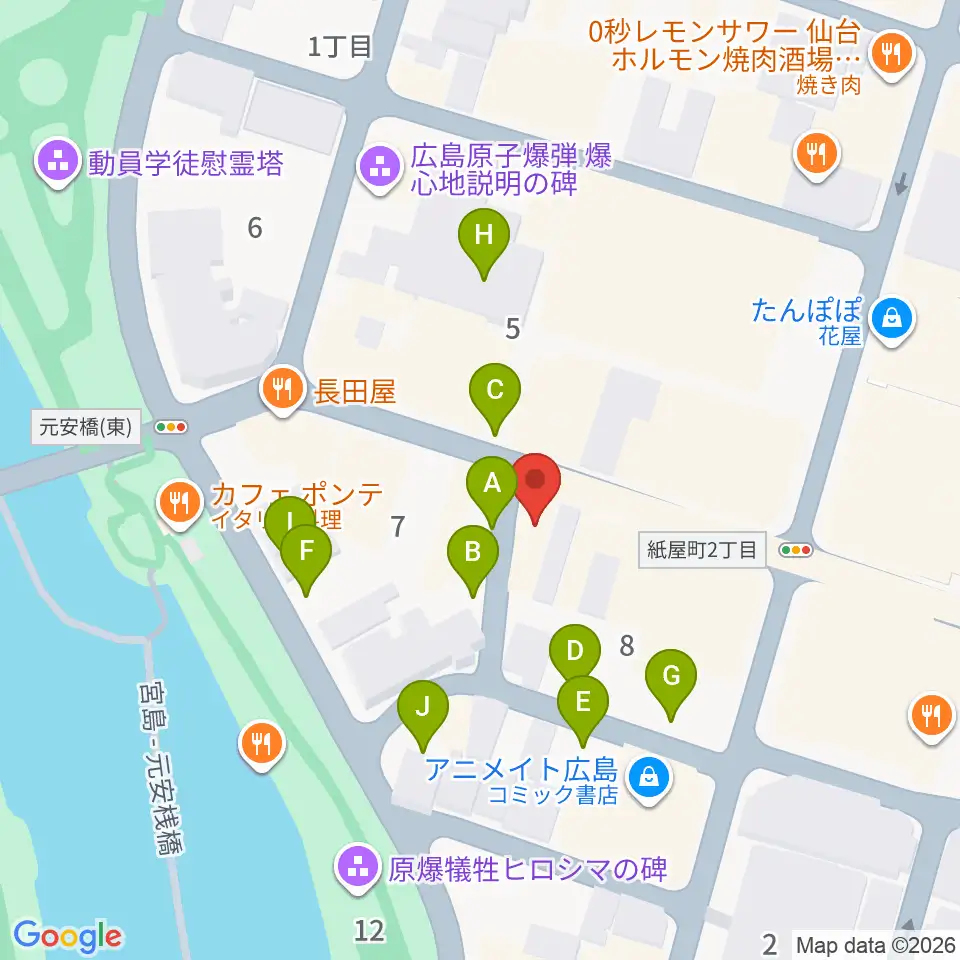The image size is (960, 960).
Task: Open the 長田屋 restaurant pin
Action: coord(282,390)
